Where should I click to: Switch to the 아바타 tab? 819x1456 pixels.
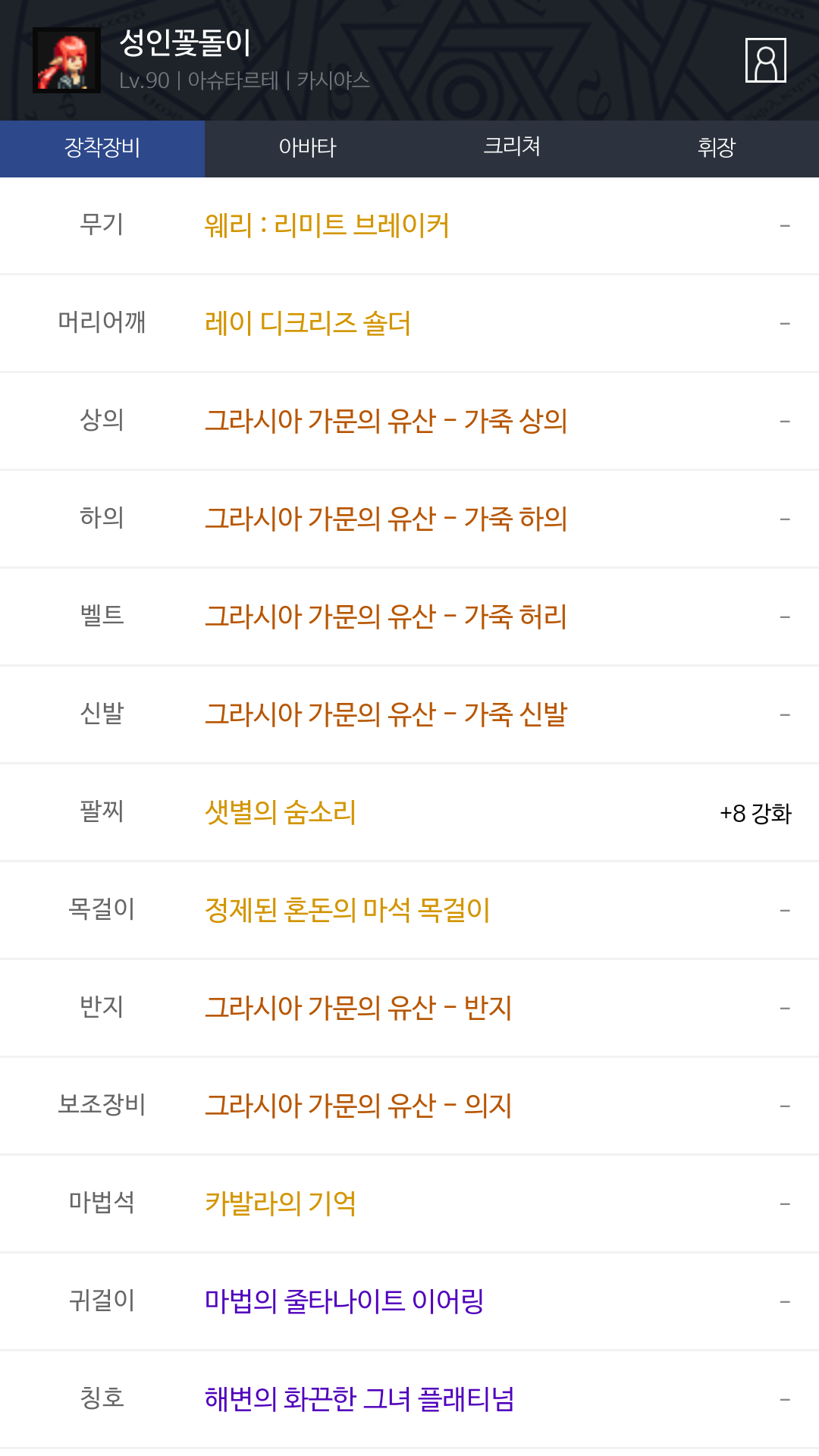pos(307,148)
